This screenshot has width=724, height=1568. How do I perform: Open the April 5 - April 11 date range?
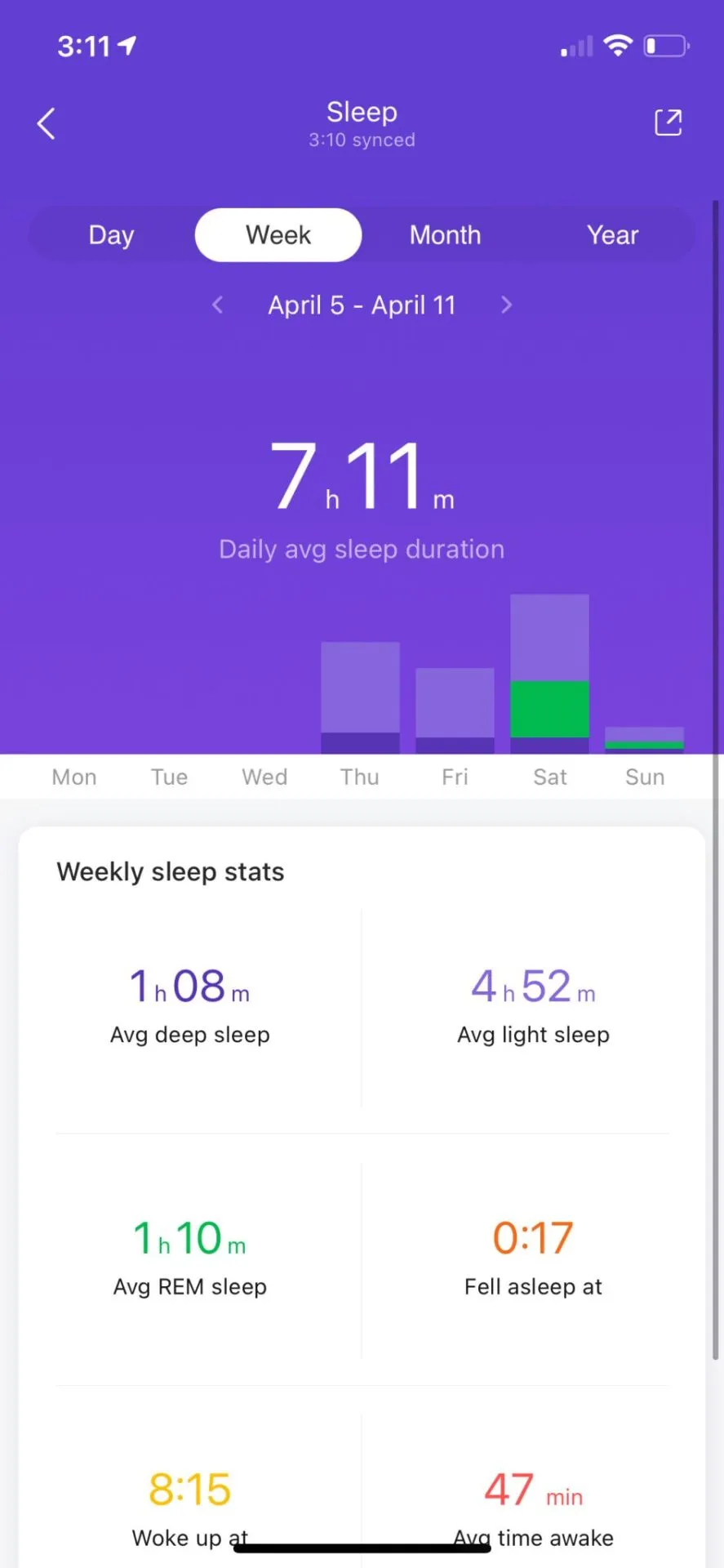coord(362,305)
